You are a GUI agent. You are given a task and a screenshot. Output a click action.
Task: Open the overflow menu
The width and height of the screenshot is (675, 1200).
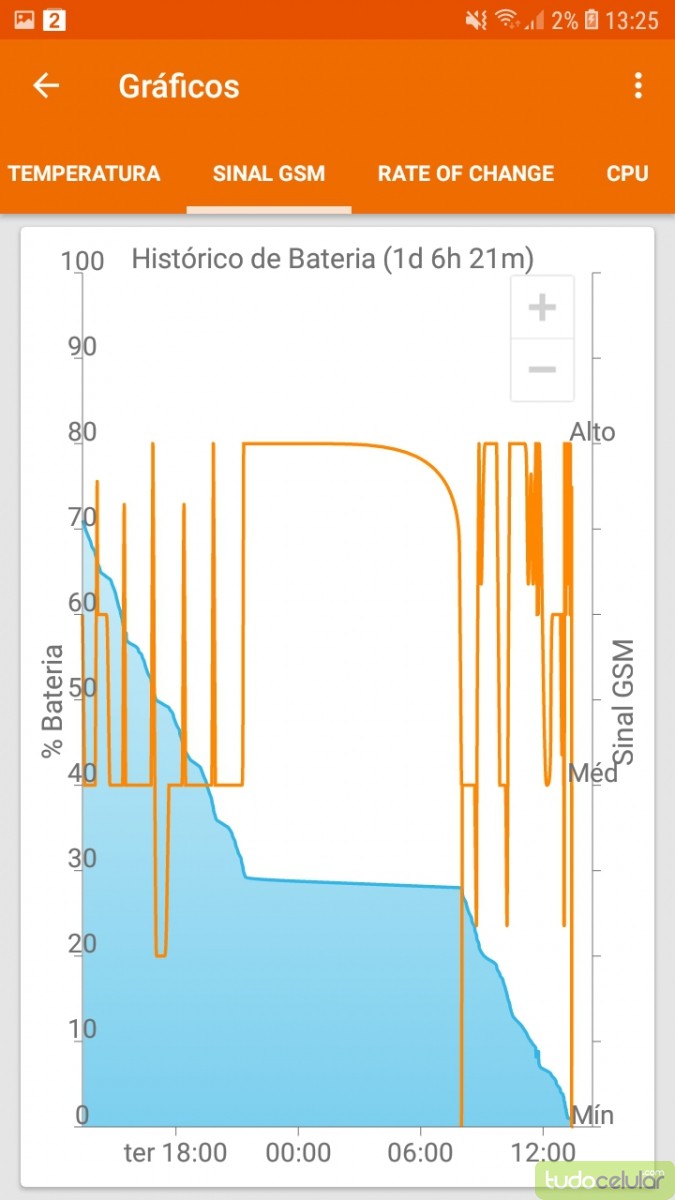pyautogui.click(x=638, y=86)
